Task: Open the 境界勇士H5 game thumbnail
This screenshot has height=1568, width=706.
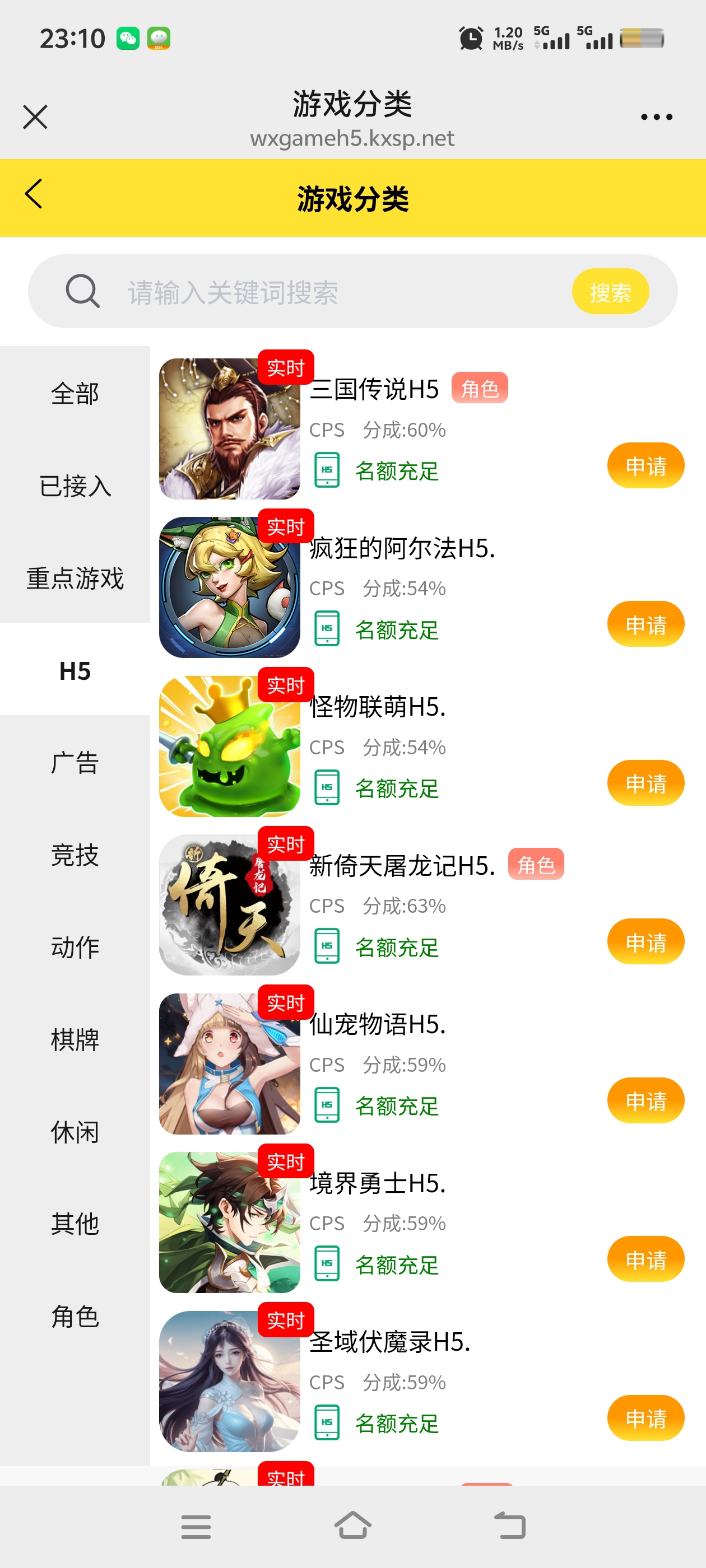Action: coord(230,1222)
